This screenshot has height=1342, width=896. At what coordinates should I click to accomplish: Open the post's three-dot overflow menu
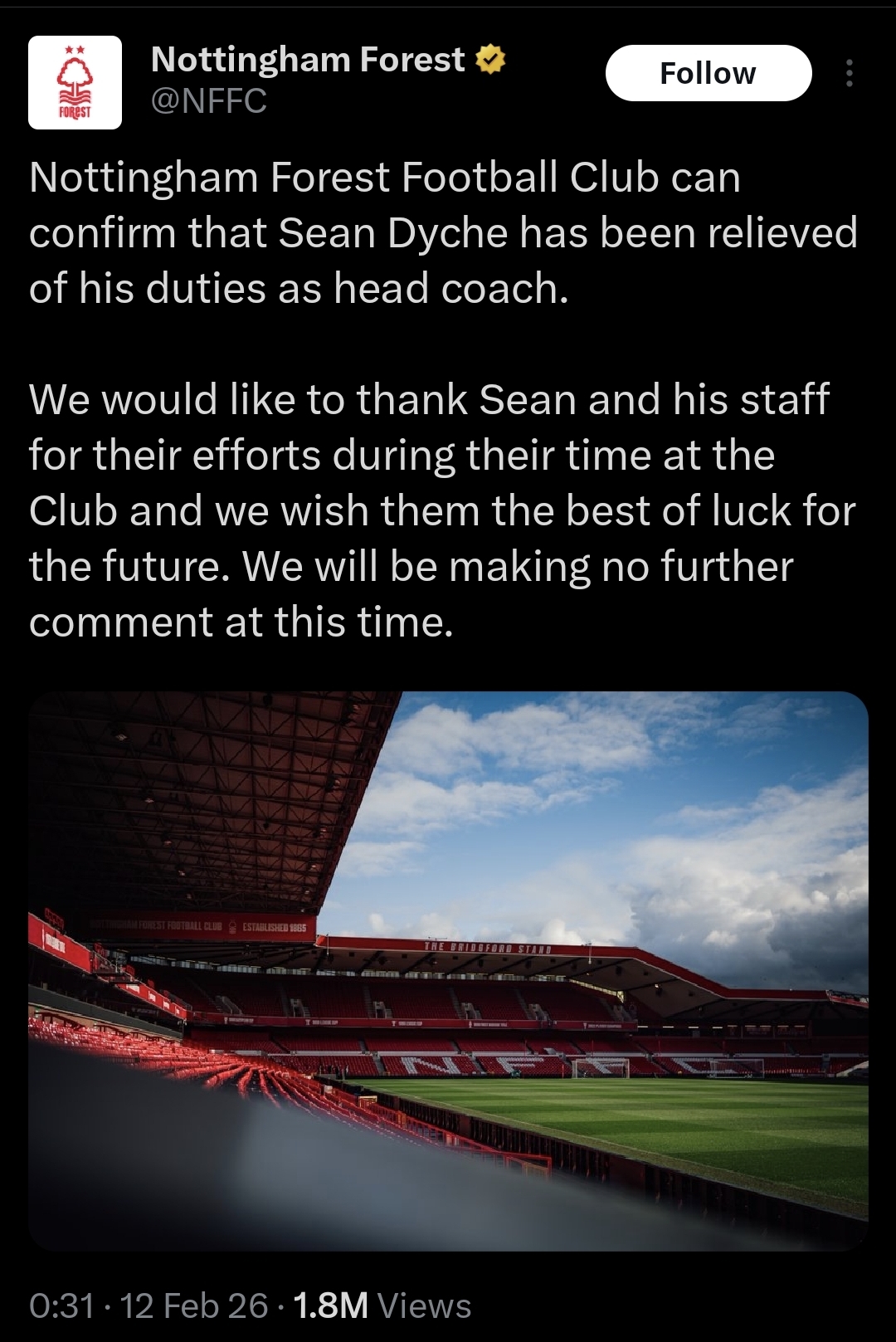point(849,73)
